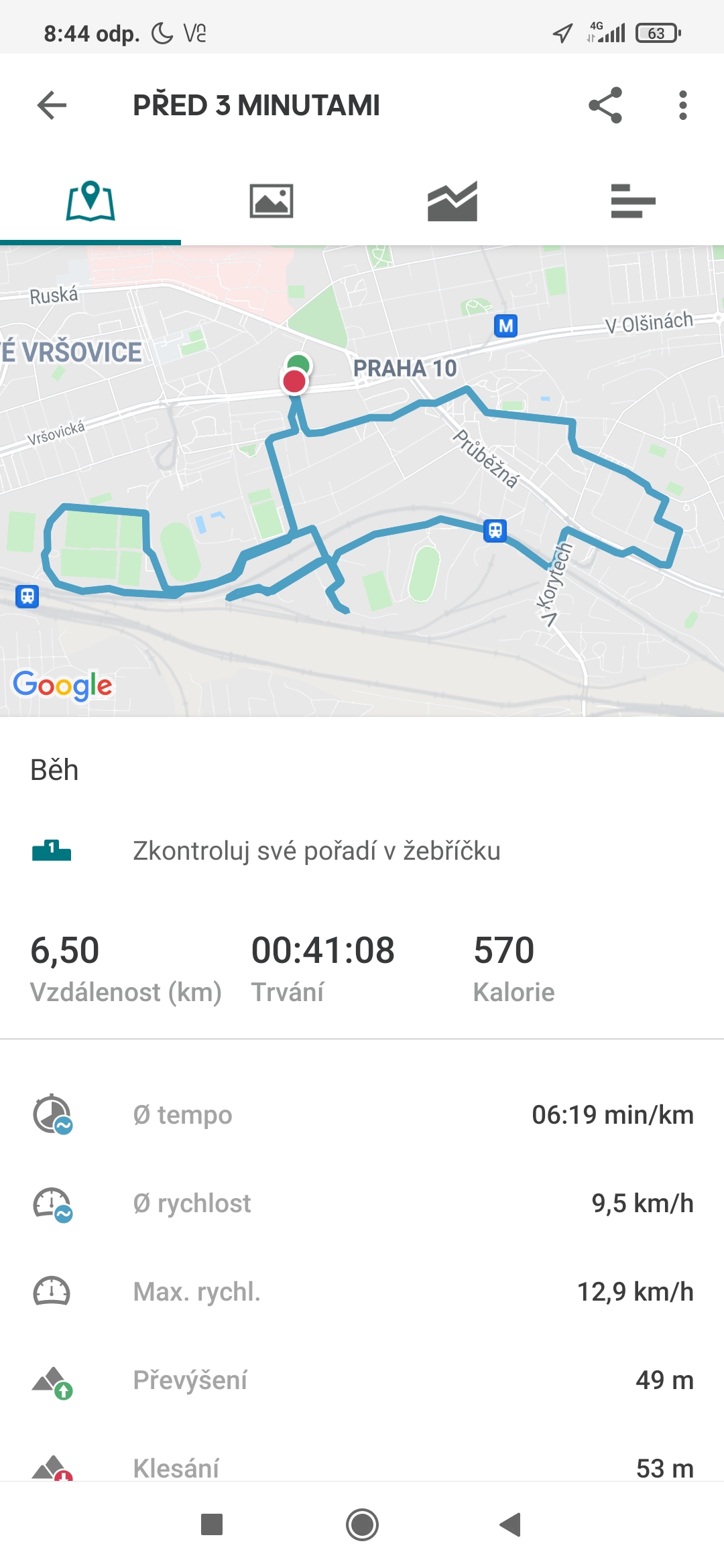
Task: Go back using the top arrow
Action: point(52,105)
